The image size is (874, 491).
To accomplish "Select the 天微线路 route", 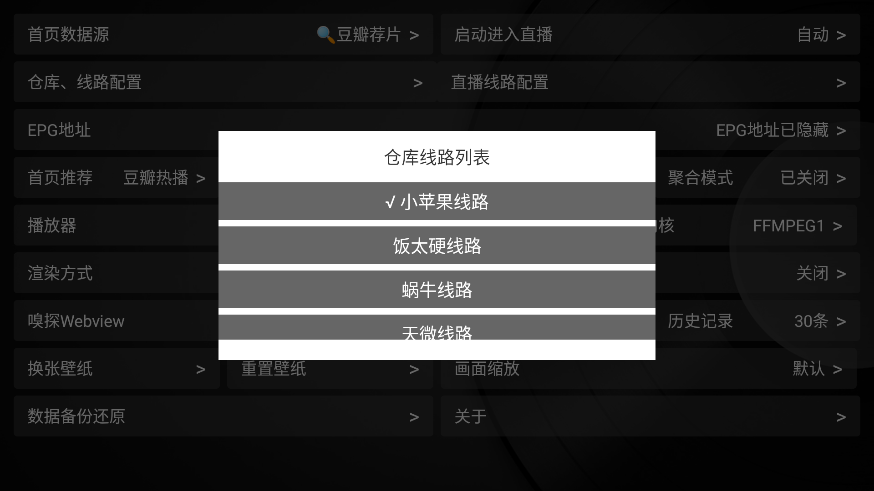I will (x=437, y=330).
